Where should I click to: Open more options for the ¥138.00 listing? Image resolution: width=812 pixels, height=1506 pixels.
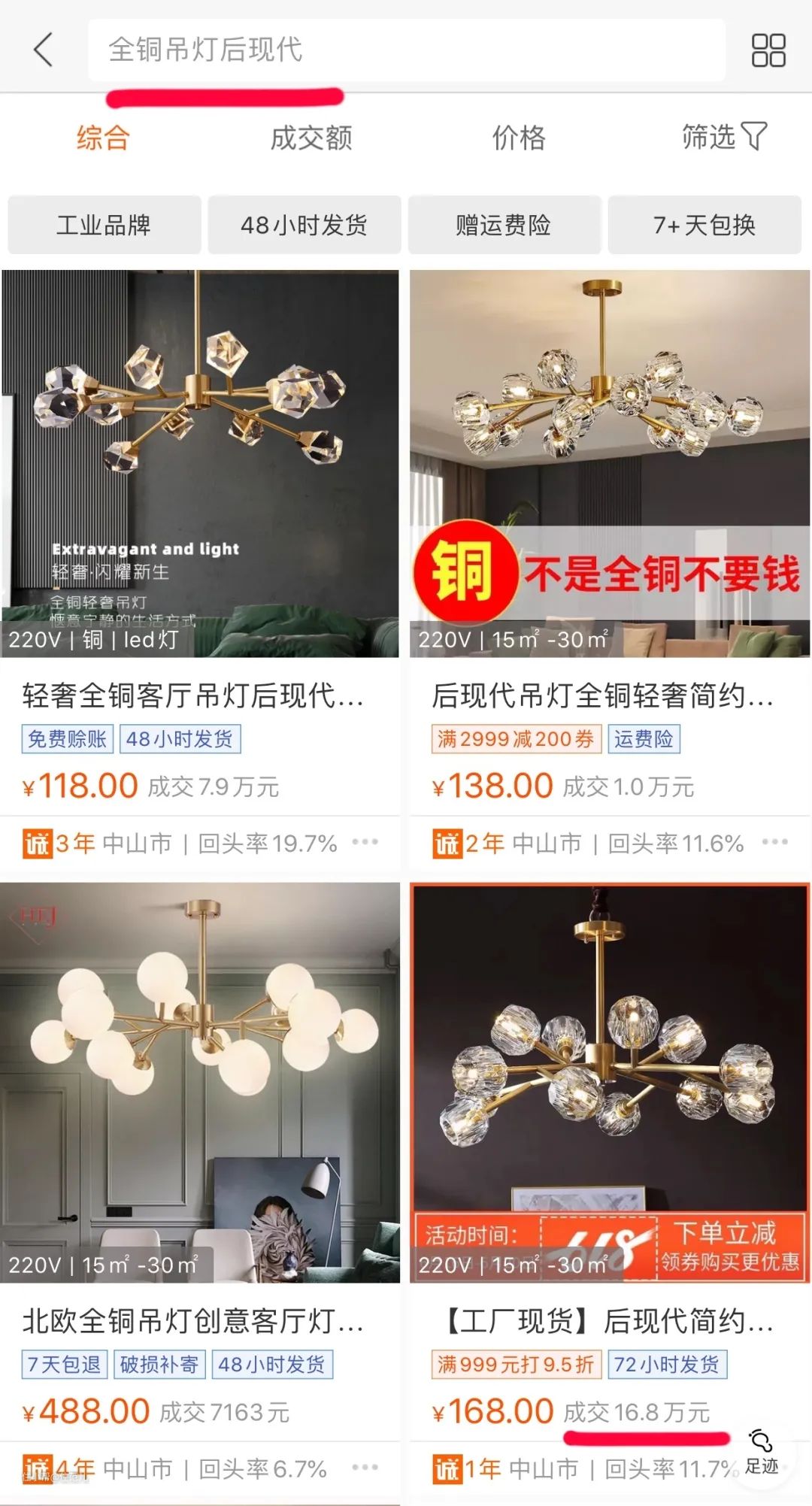[x=774, y=842]
